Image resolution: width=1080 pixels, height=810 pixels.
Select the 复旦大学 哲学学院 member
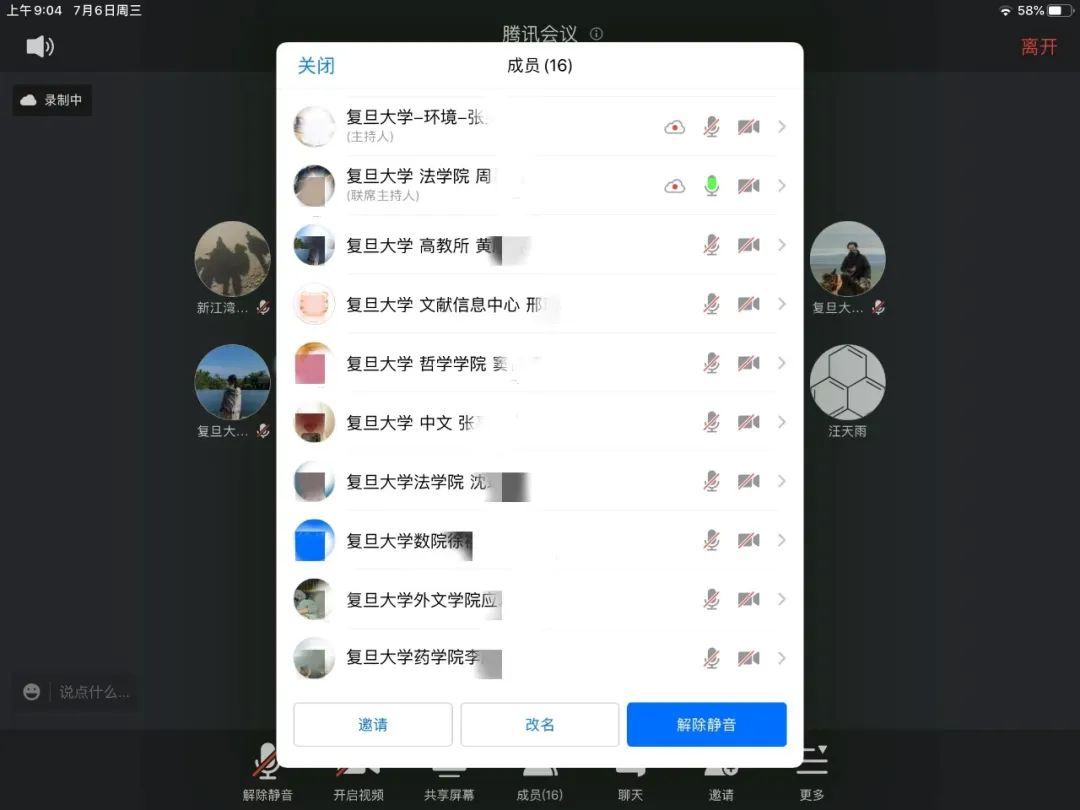539,363
